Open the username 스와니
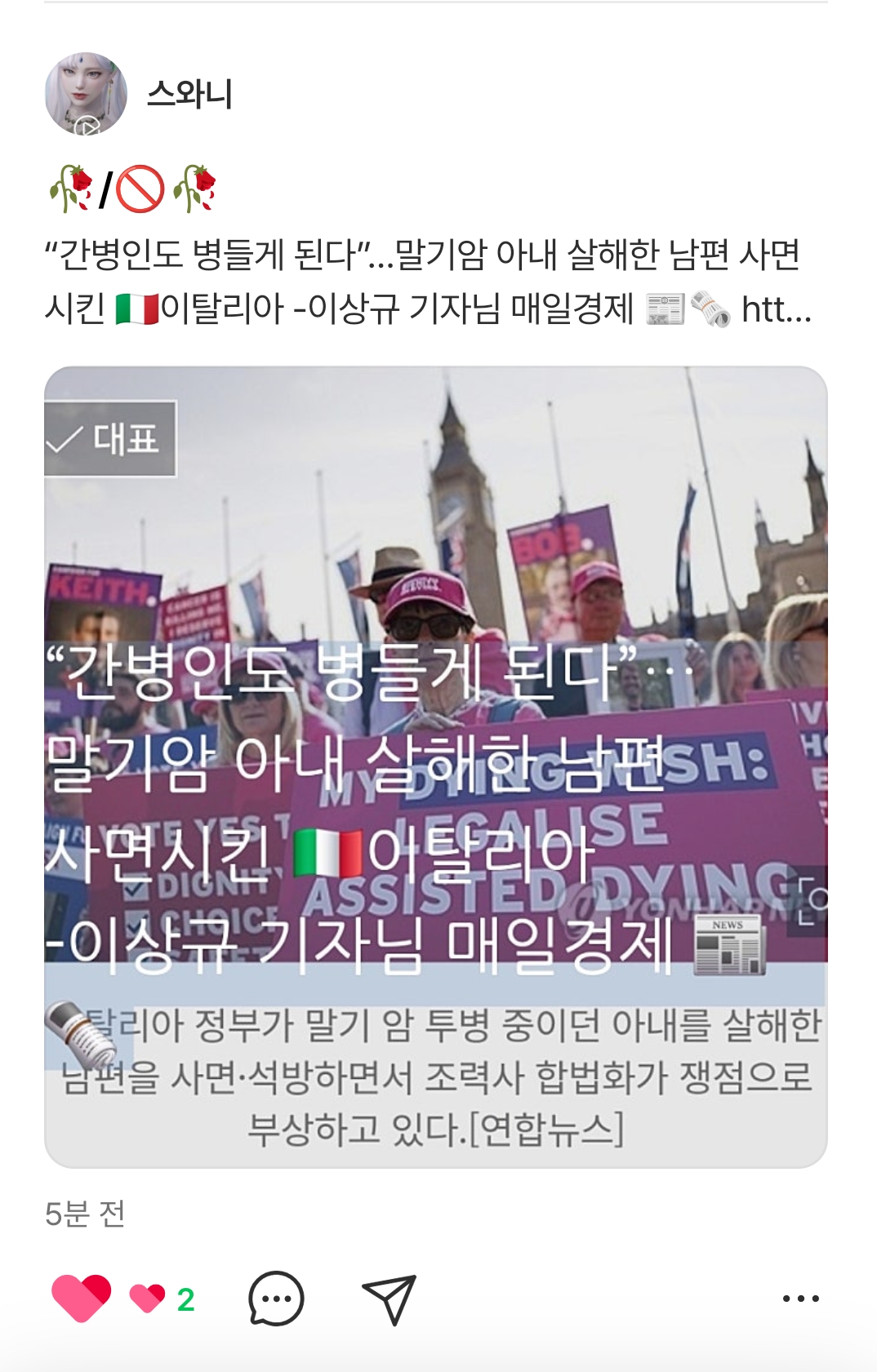This screenshot has height=1372, width=877. coord(189,94)
